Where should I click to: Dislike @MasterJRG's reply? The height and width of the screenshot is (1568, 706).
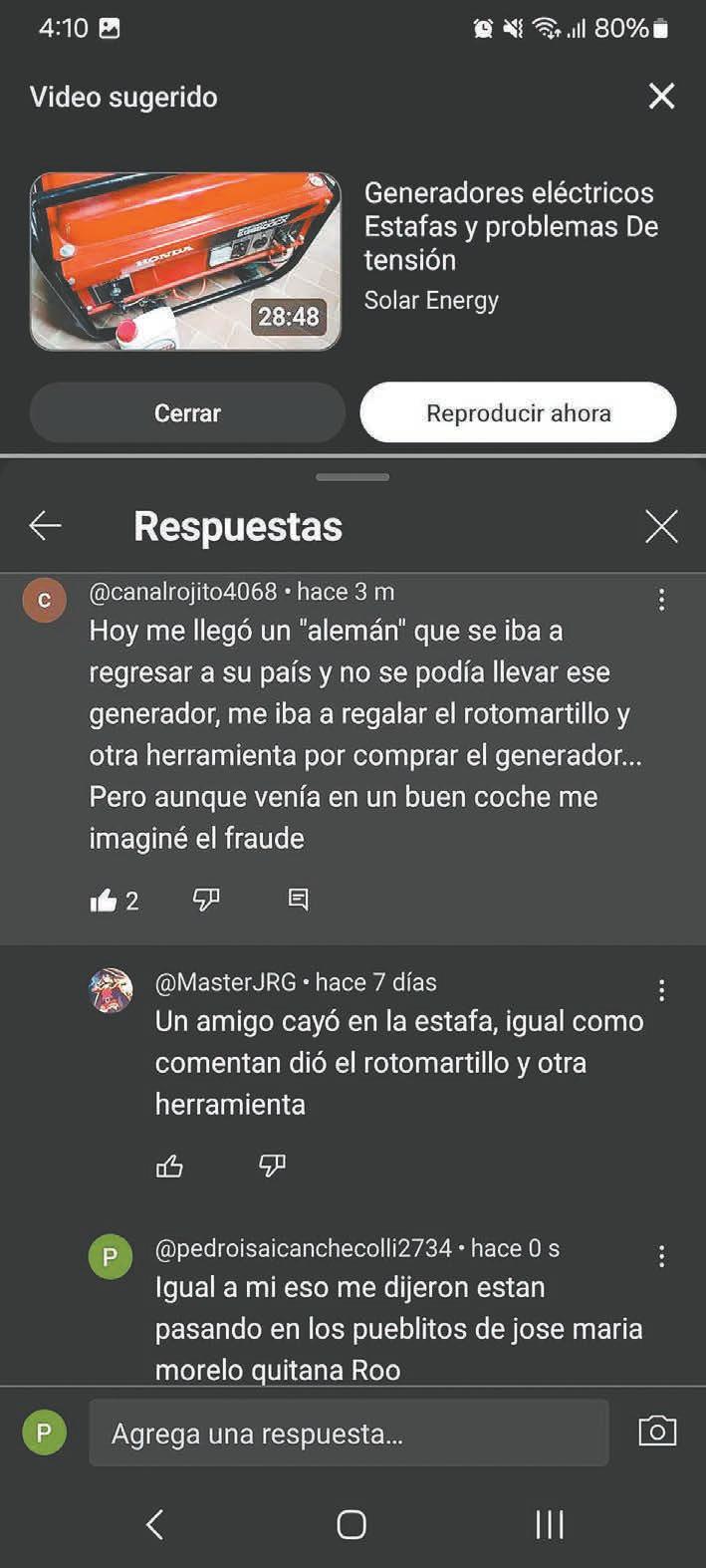(x=272, y=1167)
